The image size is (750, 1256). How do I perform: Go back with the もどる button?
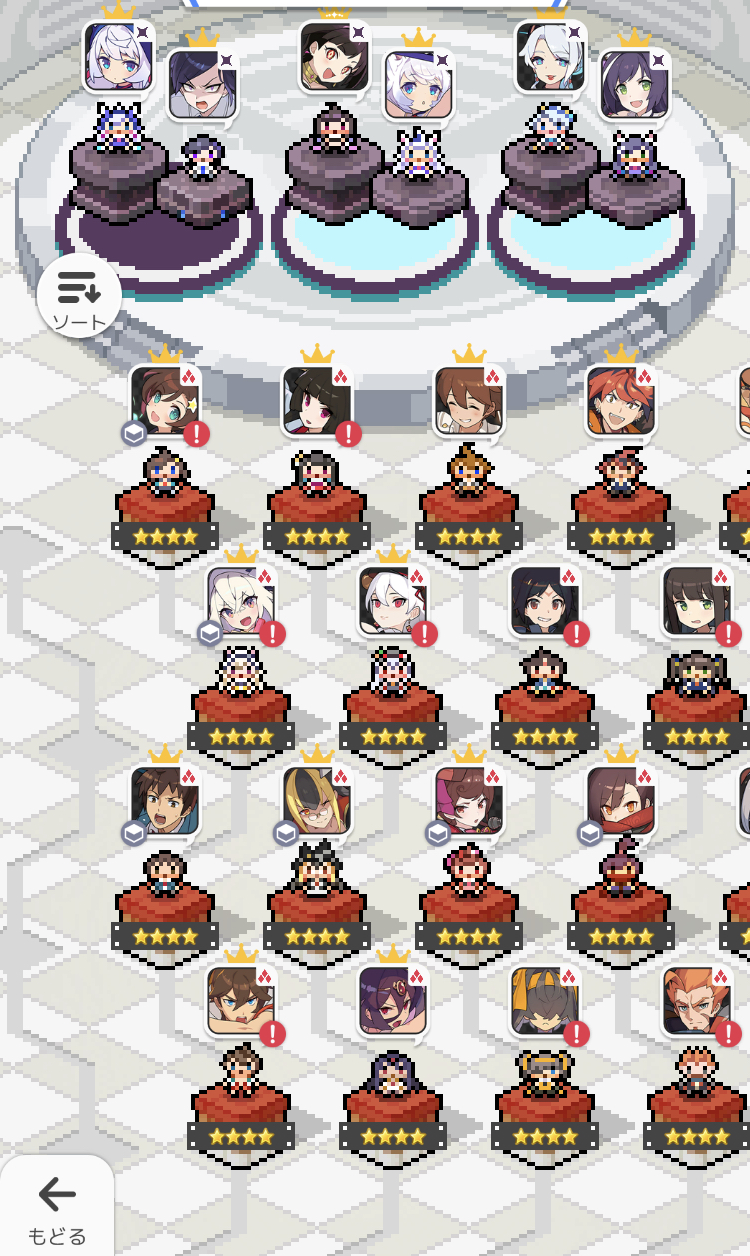point(57,1207)
